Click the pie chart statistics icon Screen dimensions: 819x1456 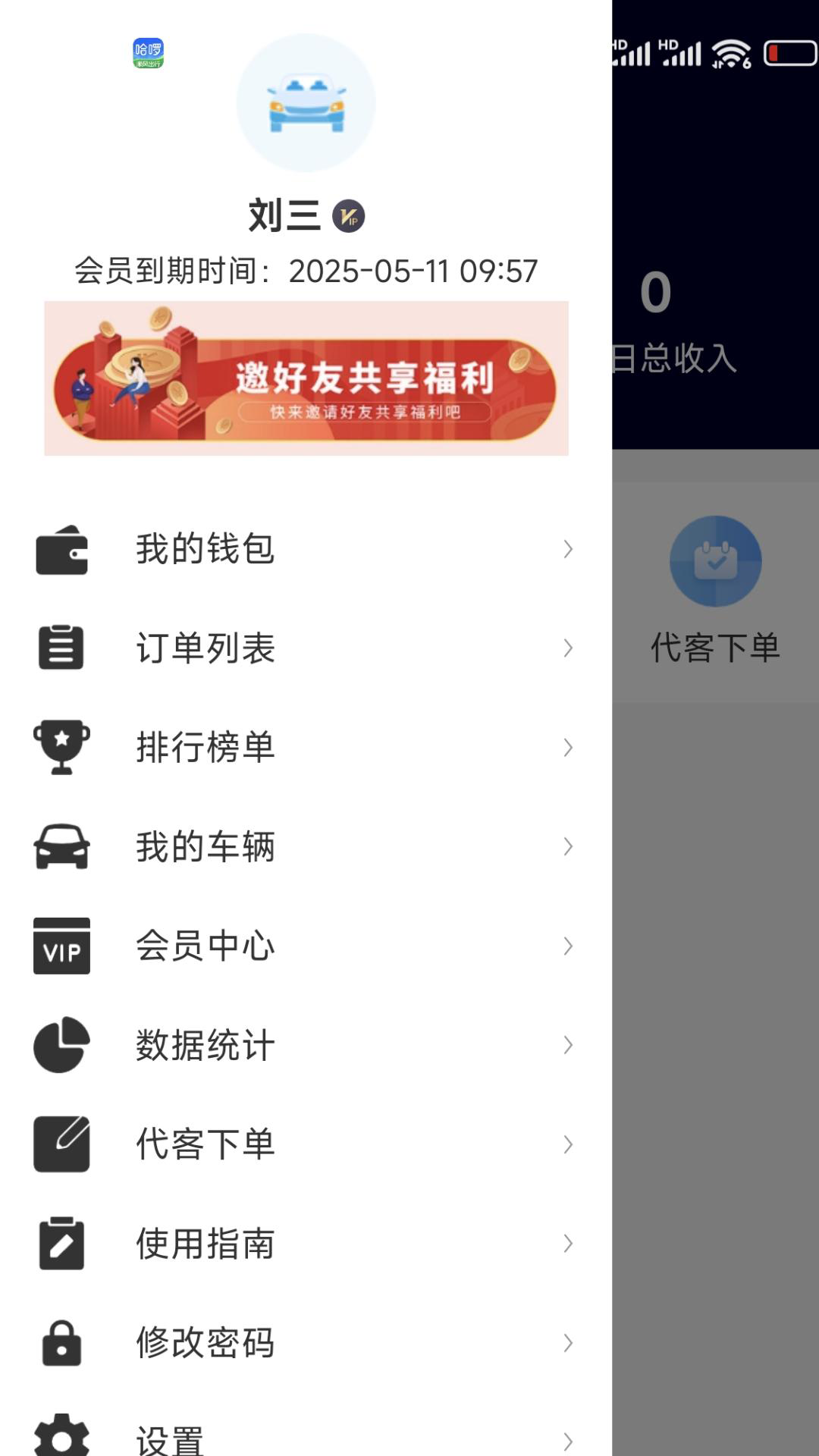pyautogui.click(x=61, y=1046)
